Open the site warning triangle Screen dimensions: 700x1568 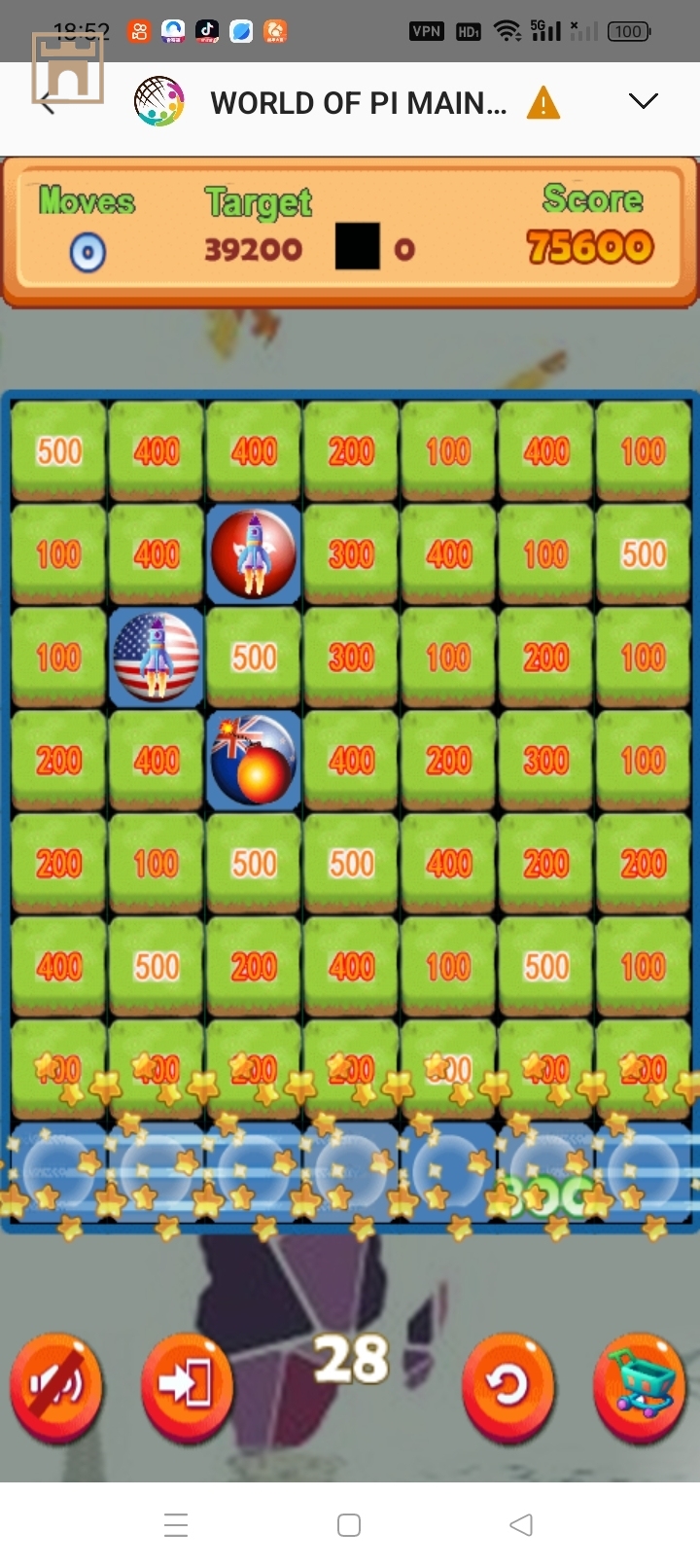tap(542, 102)
